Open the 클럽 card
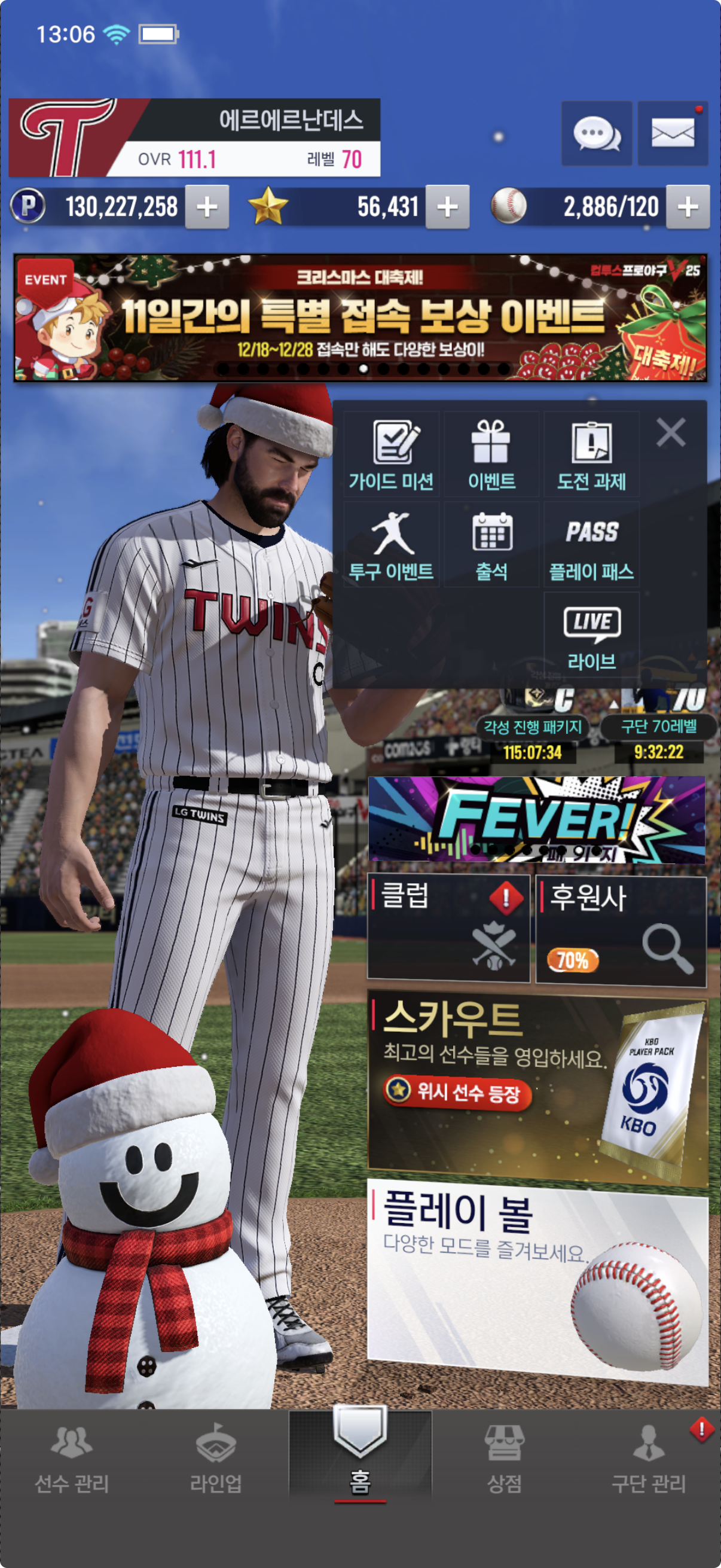721x1568 pixels. pos(448,929)
